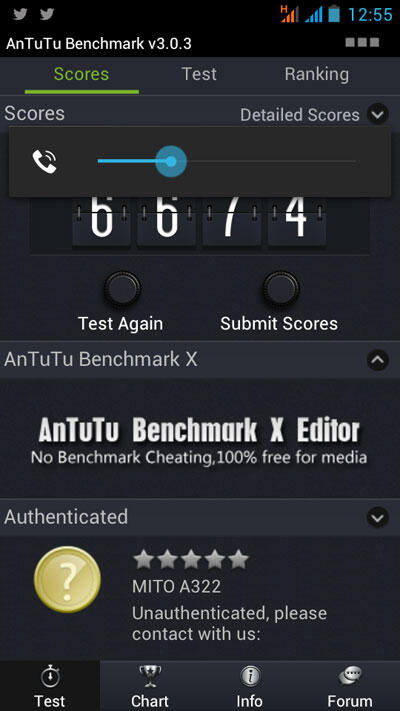Open the AnTuTu Benchmark X Editor banner
This screenshot has width=400, height=711.
(199, 438)
